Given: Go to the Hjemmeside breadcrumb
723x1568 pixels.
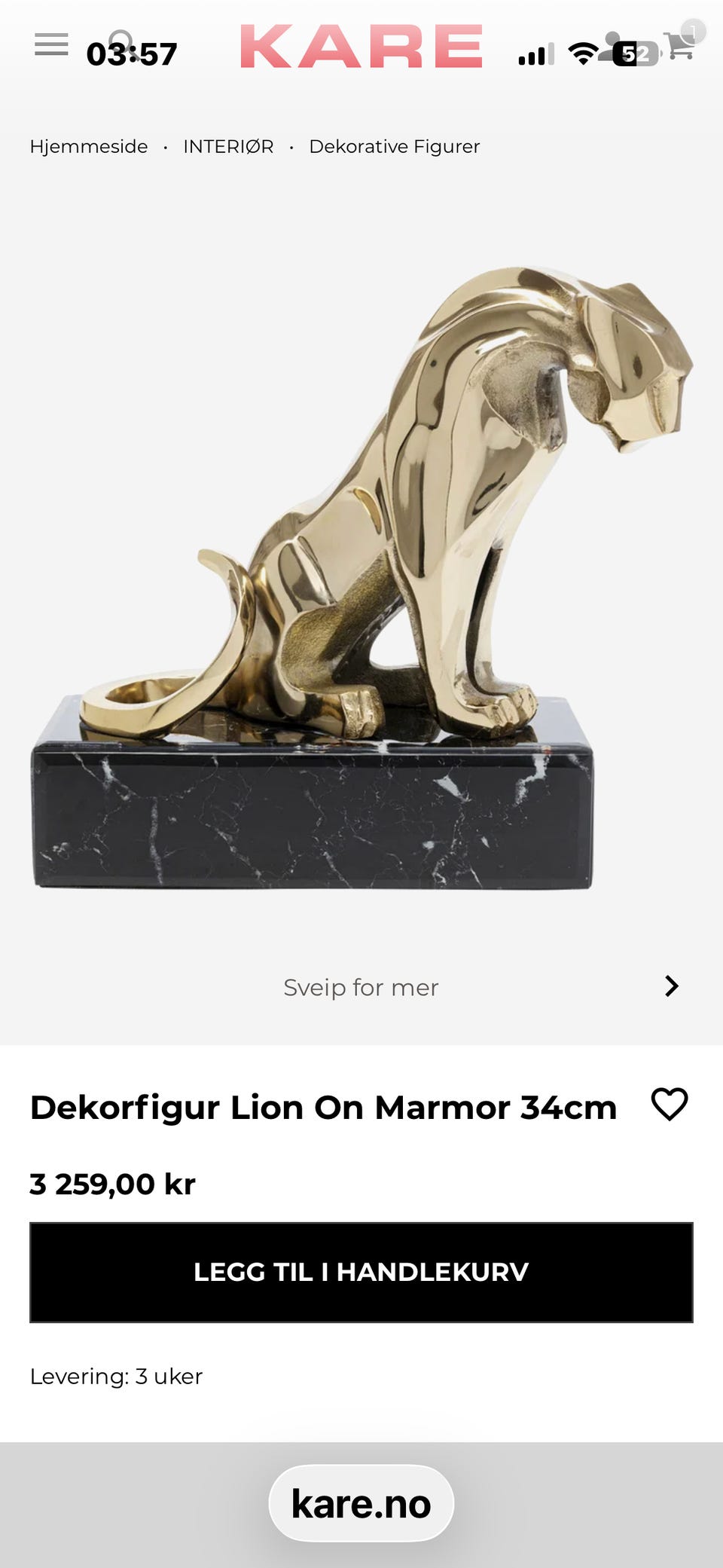Looking at the screenshot, I should [89, 146].
